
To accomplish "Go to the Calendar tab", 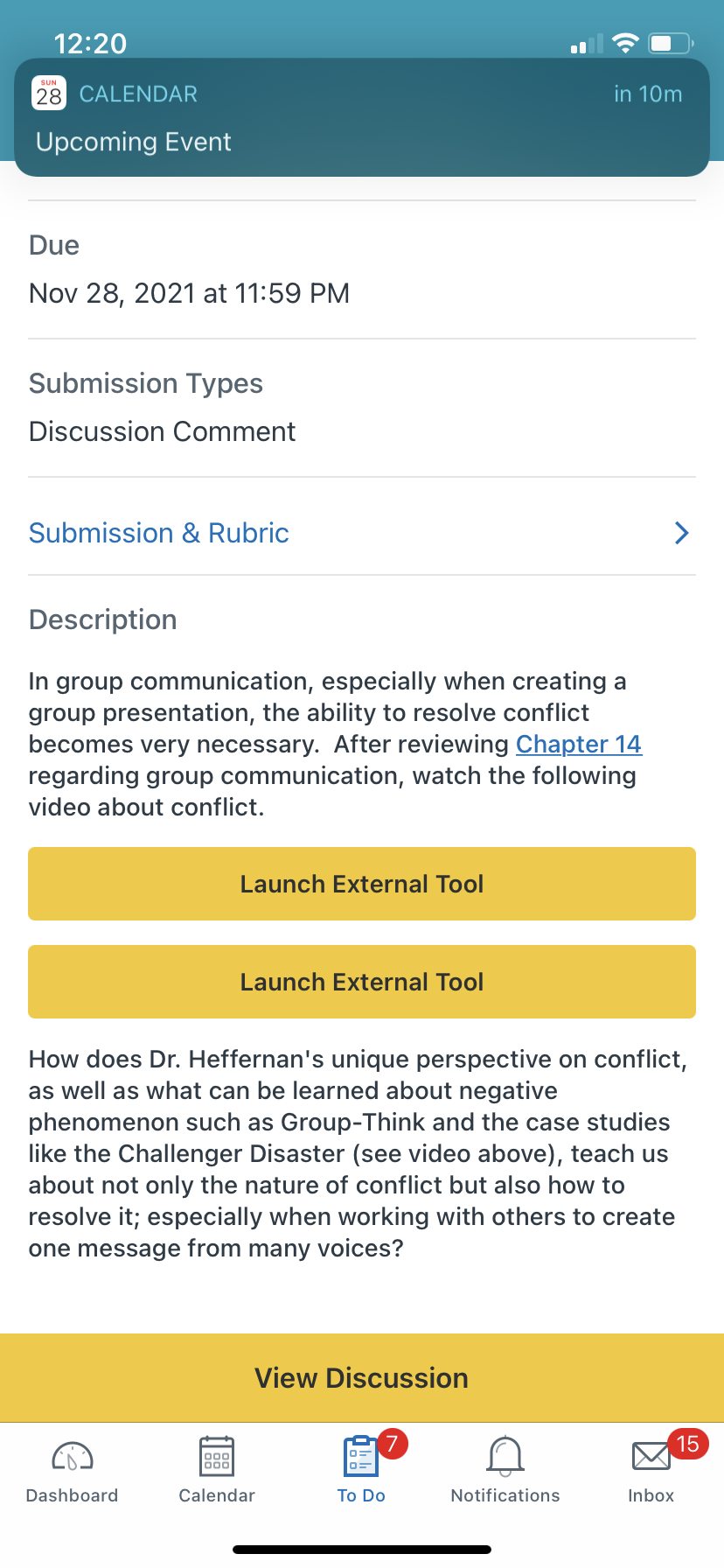I will click(x=217, y=1470).
